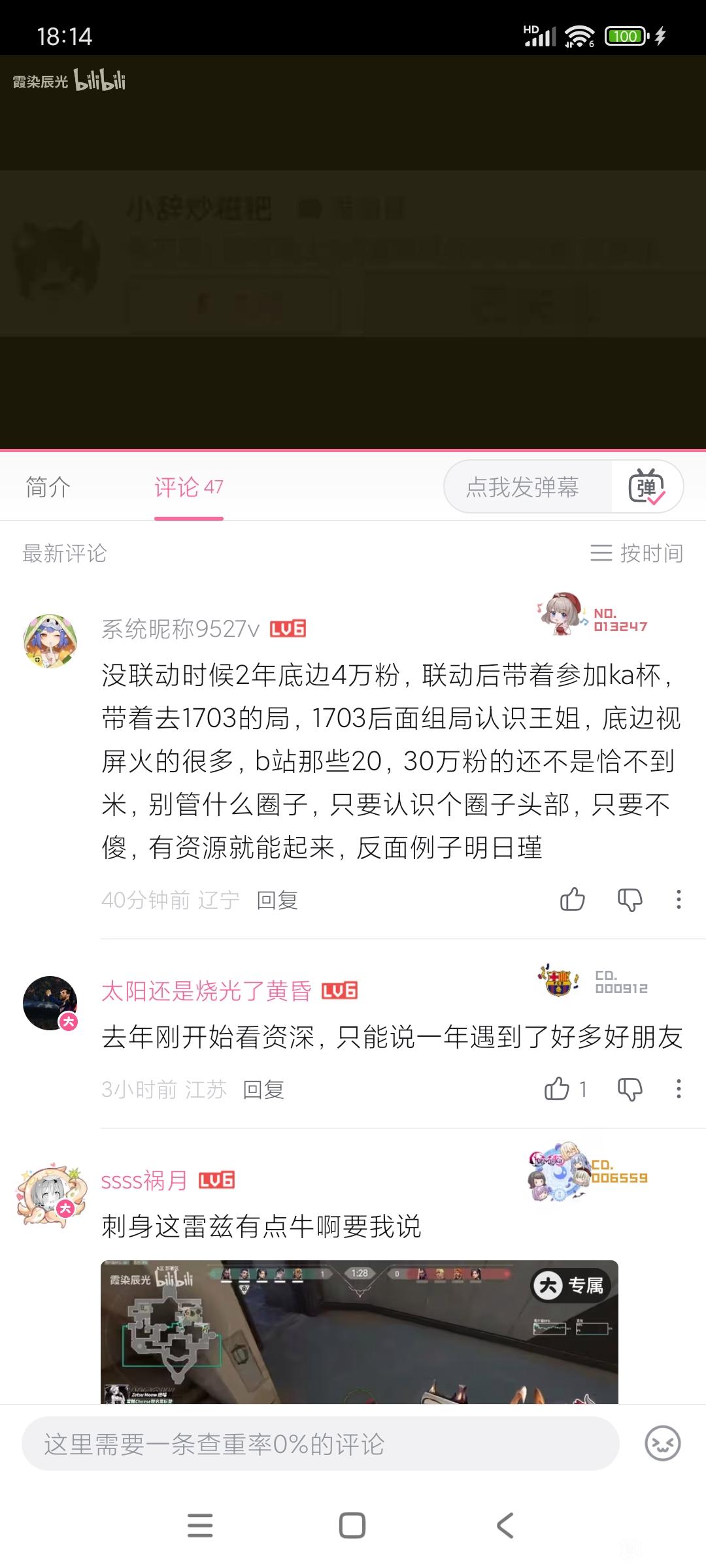Reply to 系统昵称9527v's comment

(277, 900)
